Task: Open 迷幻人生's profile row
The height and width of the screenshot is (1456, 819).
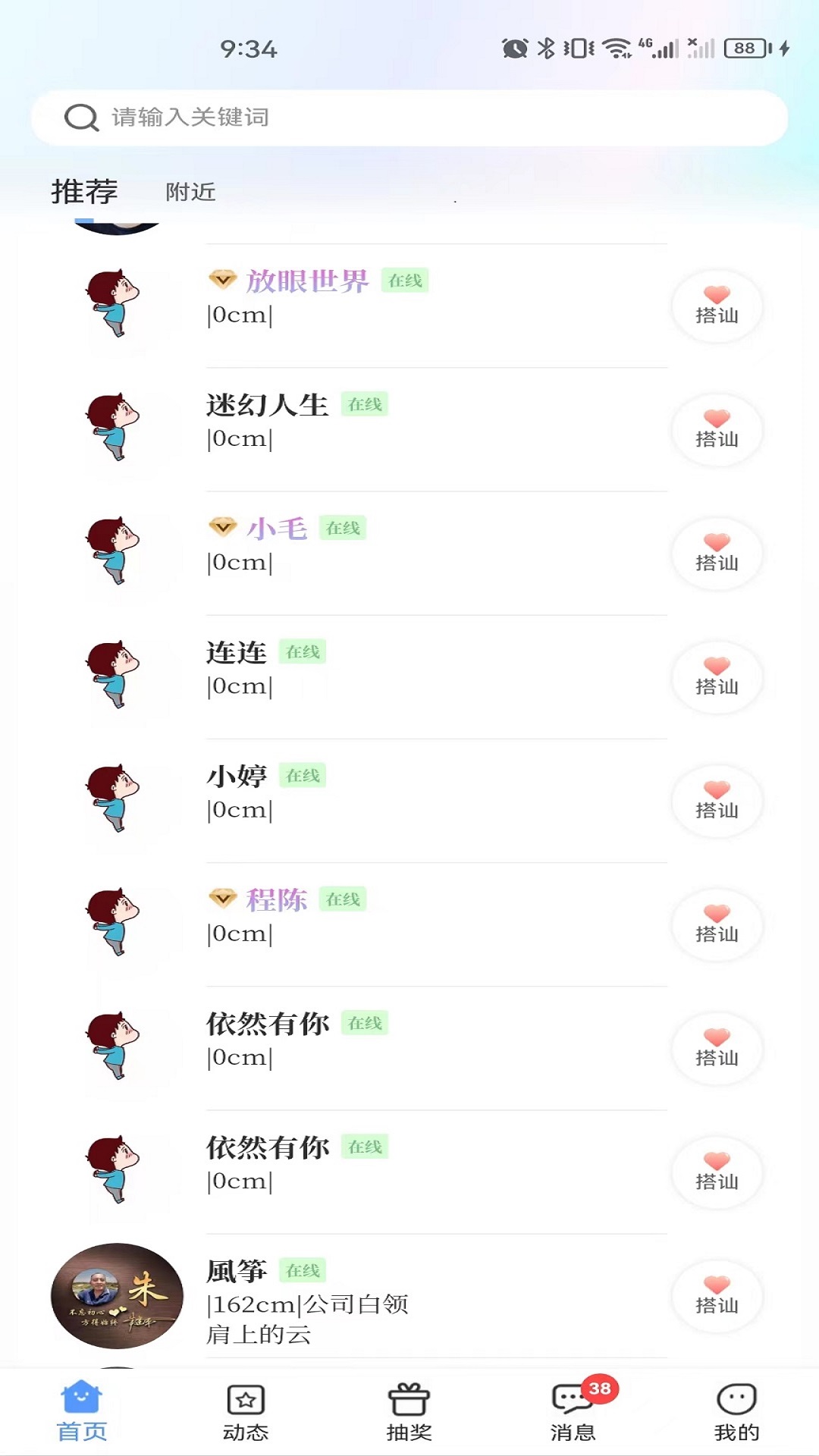Action: pyautogui.click(x=409, y=430)
